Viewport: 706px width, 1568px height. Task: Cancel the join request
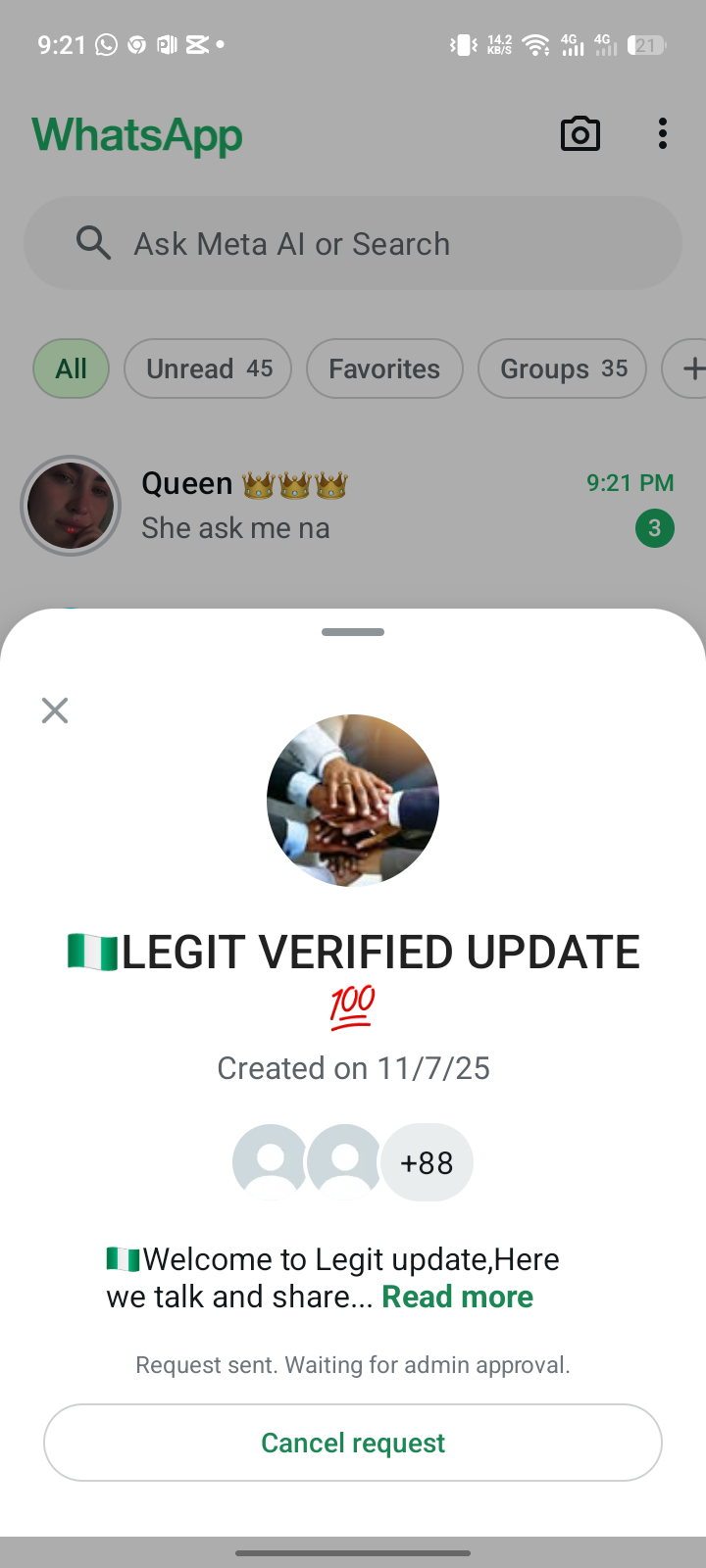[353, 1443]
